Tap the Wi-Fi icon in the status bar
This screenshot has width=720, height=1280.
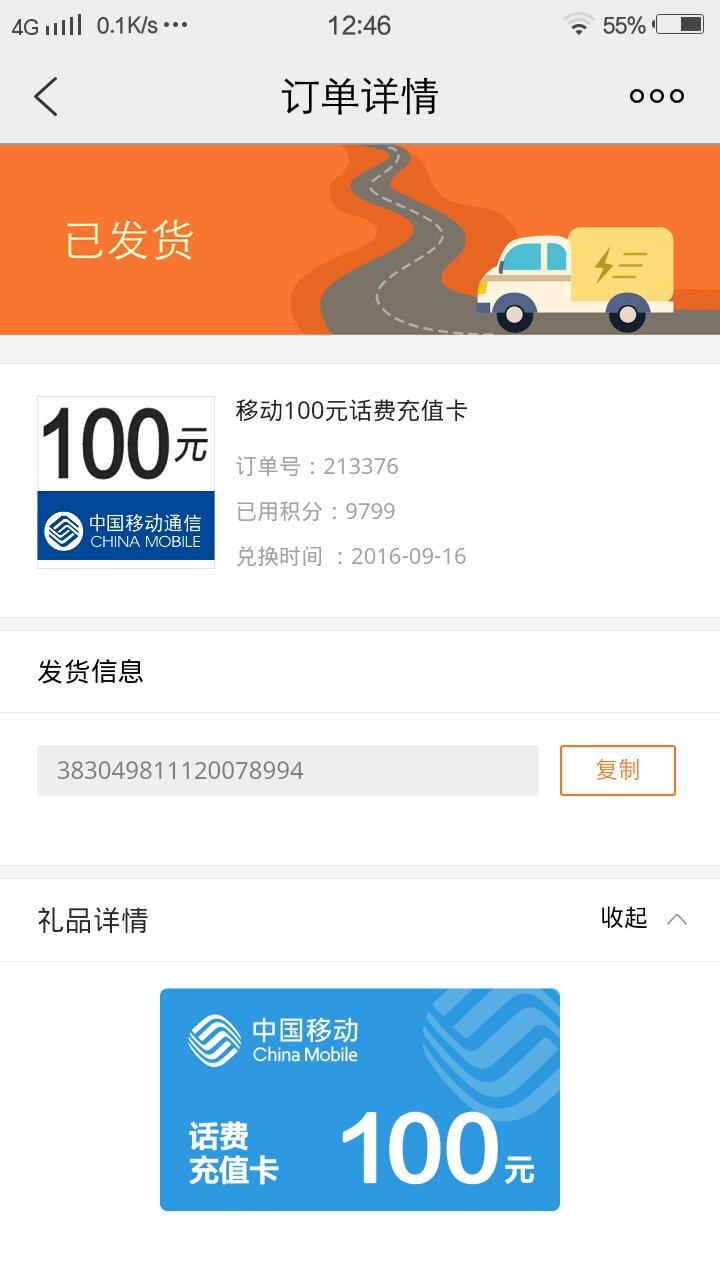point(578,25)
